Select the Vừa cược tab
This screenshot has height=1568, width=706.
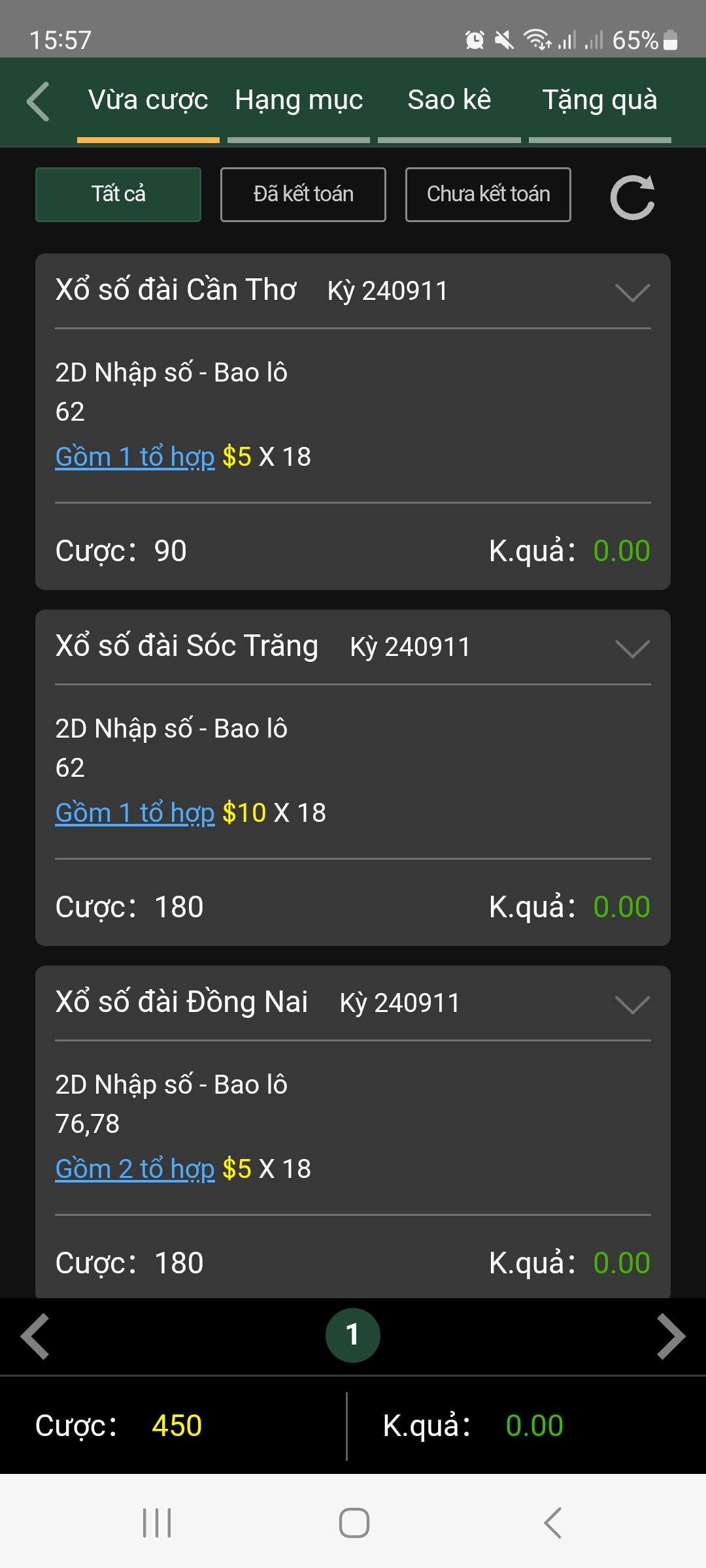[148, 101]
